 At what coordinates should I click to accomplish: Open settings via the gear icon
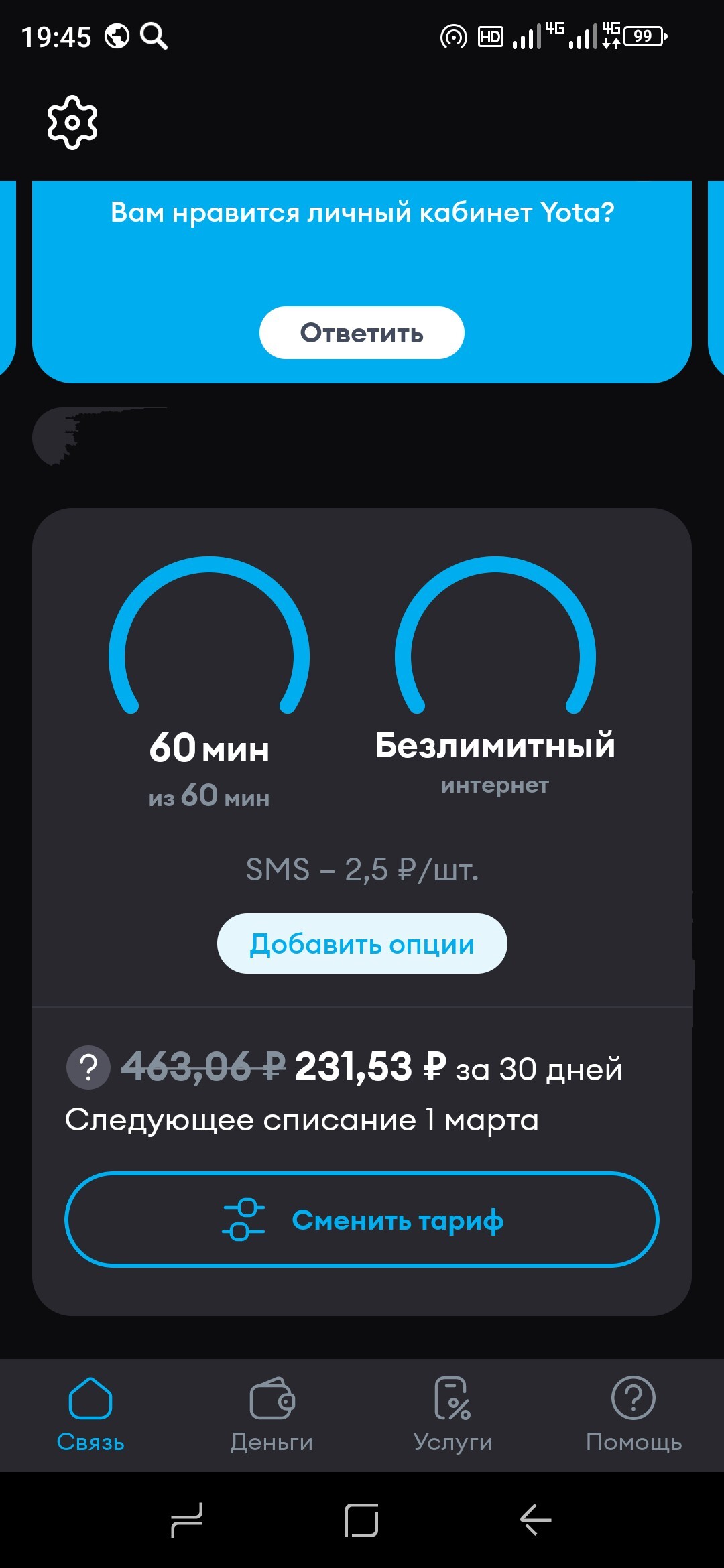(72, 122)
